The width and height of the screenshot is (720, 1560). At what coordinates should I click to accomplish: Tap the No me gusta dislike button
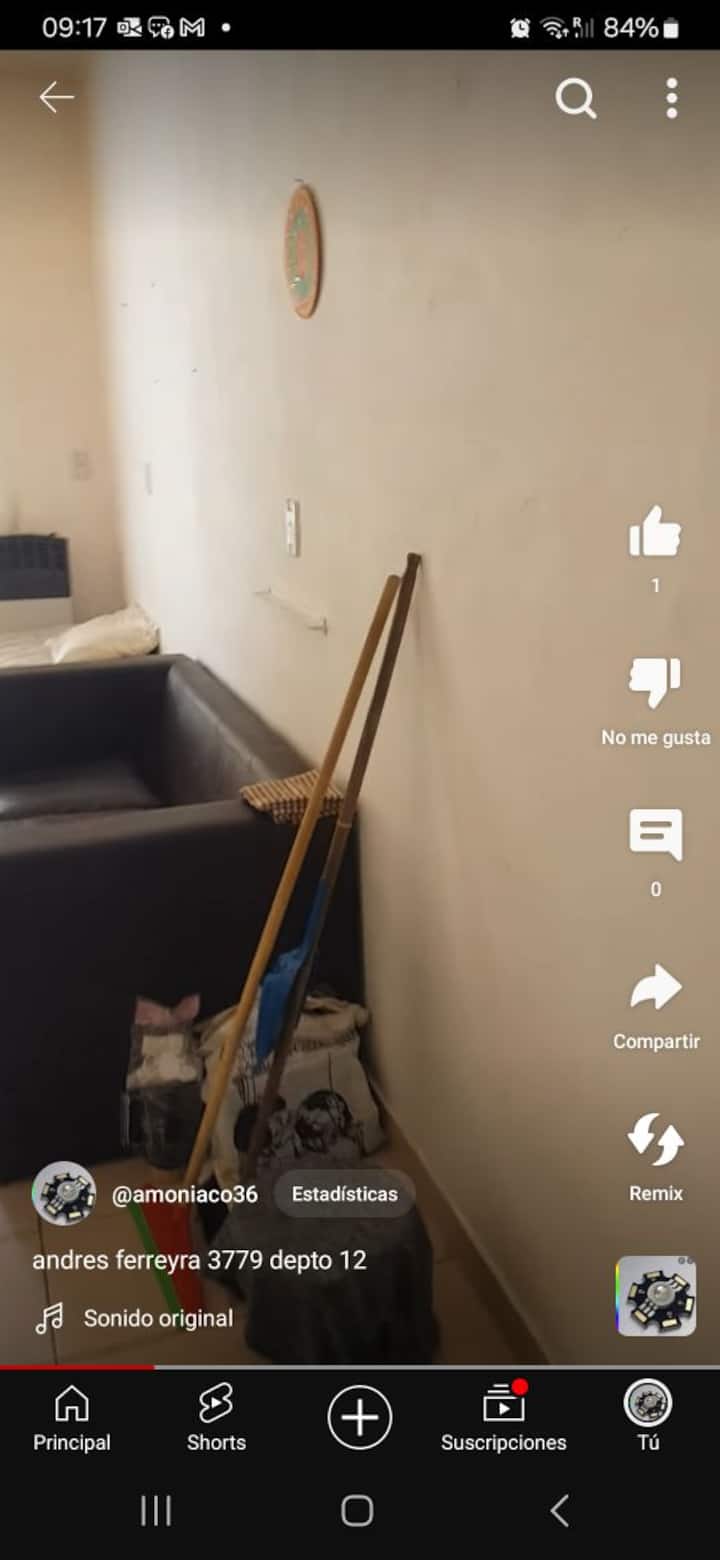655,685
